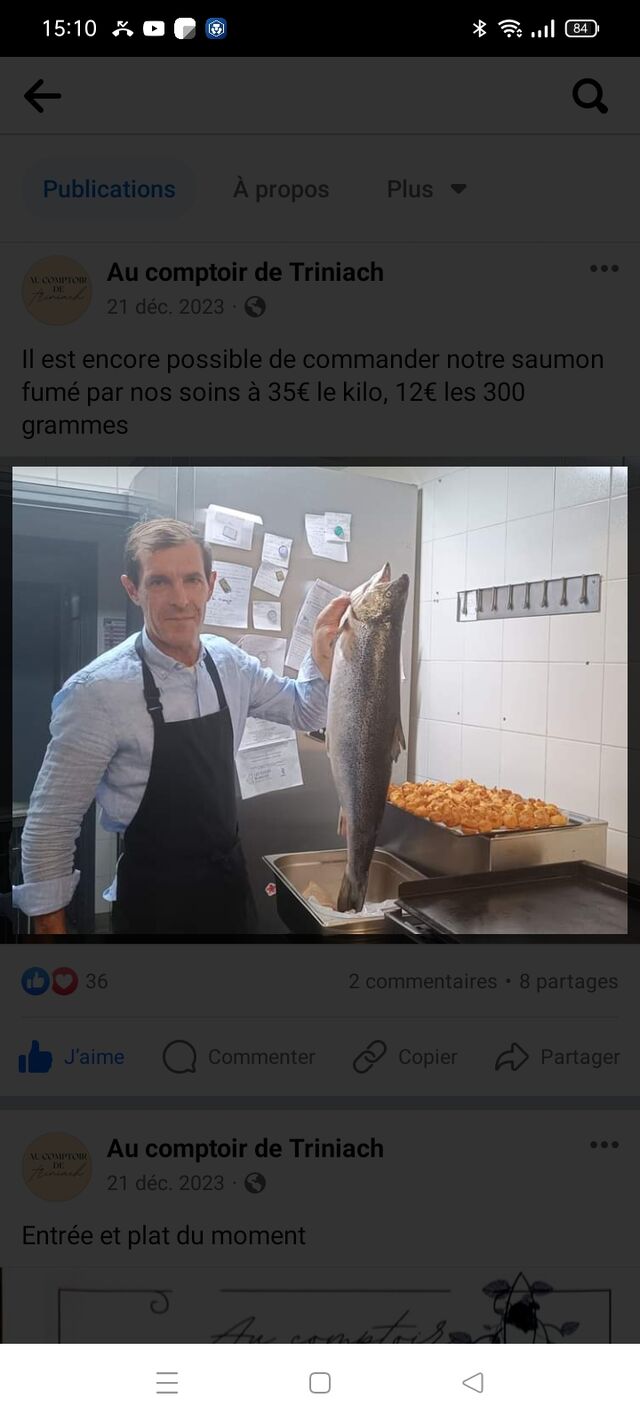640x1422 pixels.
Task: Share the post with Partager
Action: coord(557,1057)
